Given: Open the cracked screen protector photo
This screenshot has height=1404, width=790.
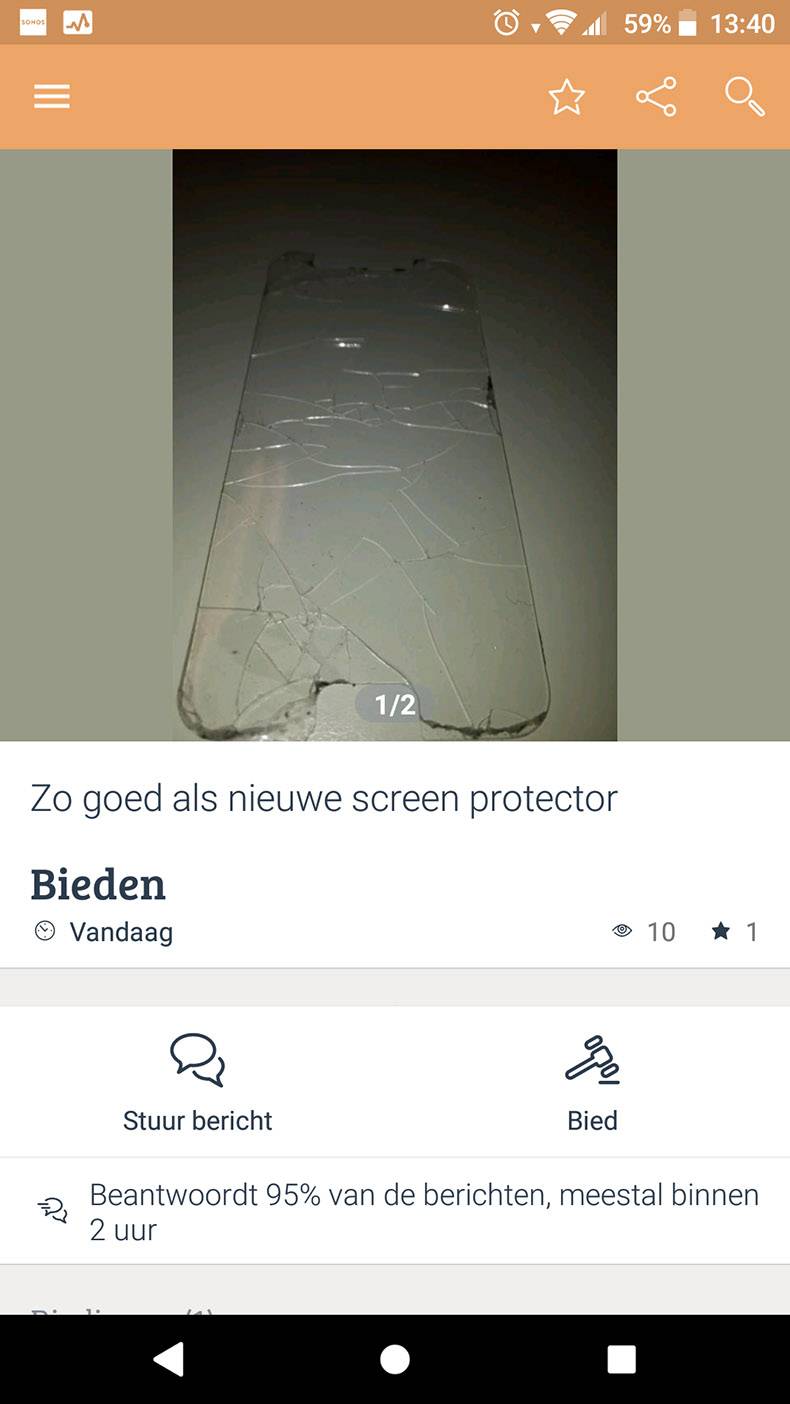Looking at the screenshot, I should click(x=395, y=445).
